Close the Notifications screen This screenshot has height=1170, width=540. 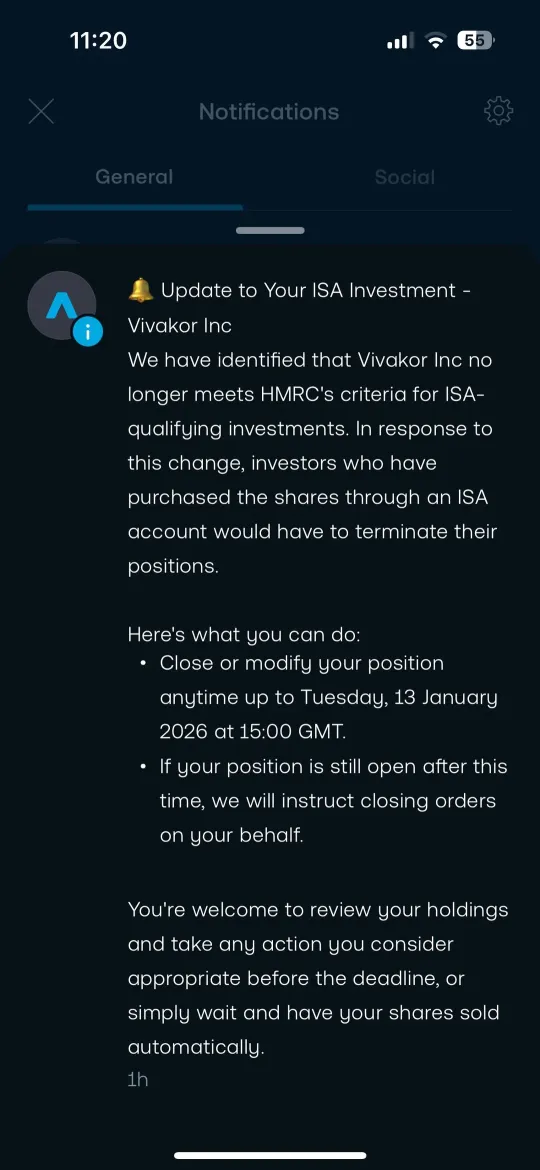[41, 112]
